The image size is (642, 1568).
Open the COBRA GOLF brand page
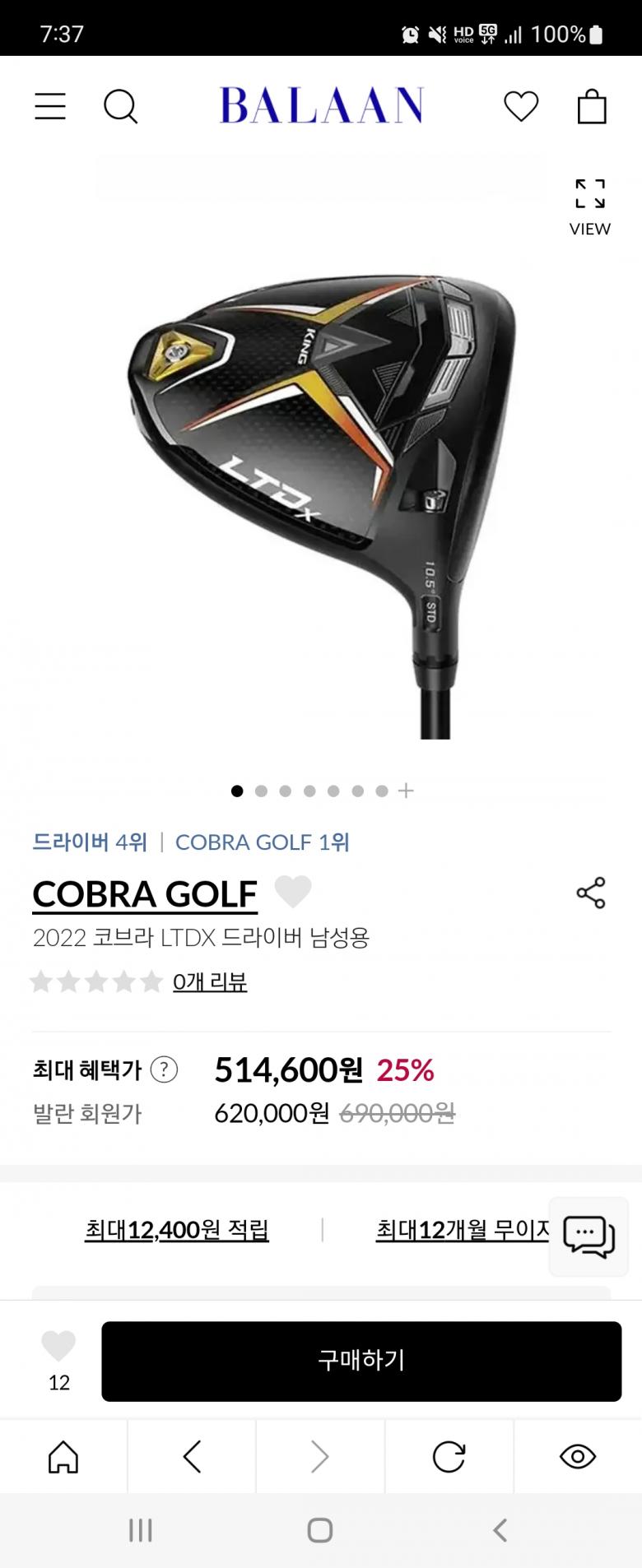click(145, 894)
